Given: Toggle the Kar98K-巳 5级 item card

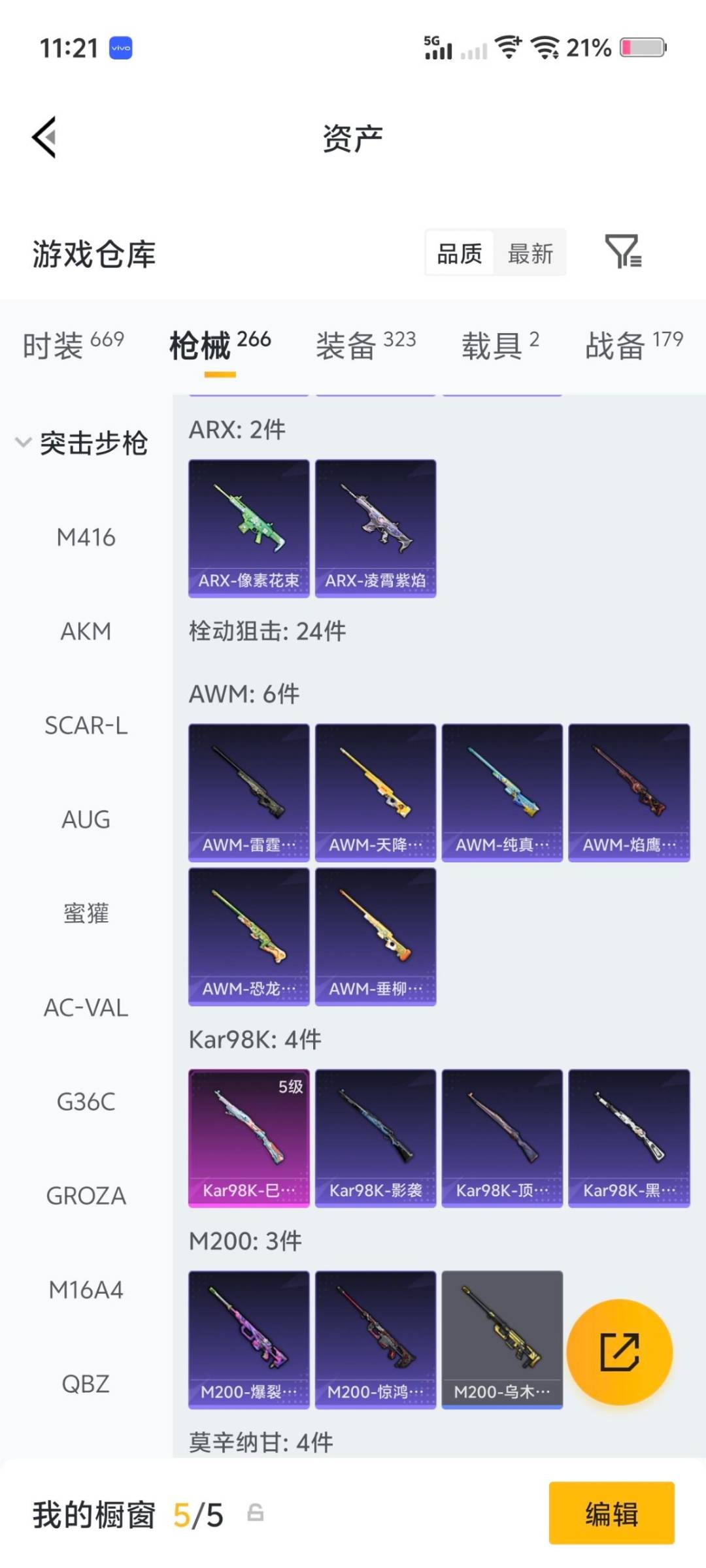Looking at the screenshot, I should (x=248, y=1137).
